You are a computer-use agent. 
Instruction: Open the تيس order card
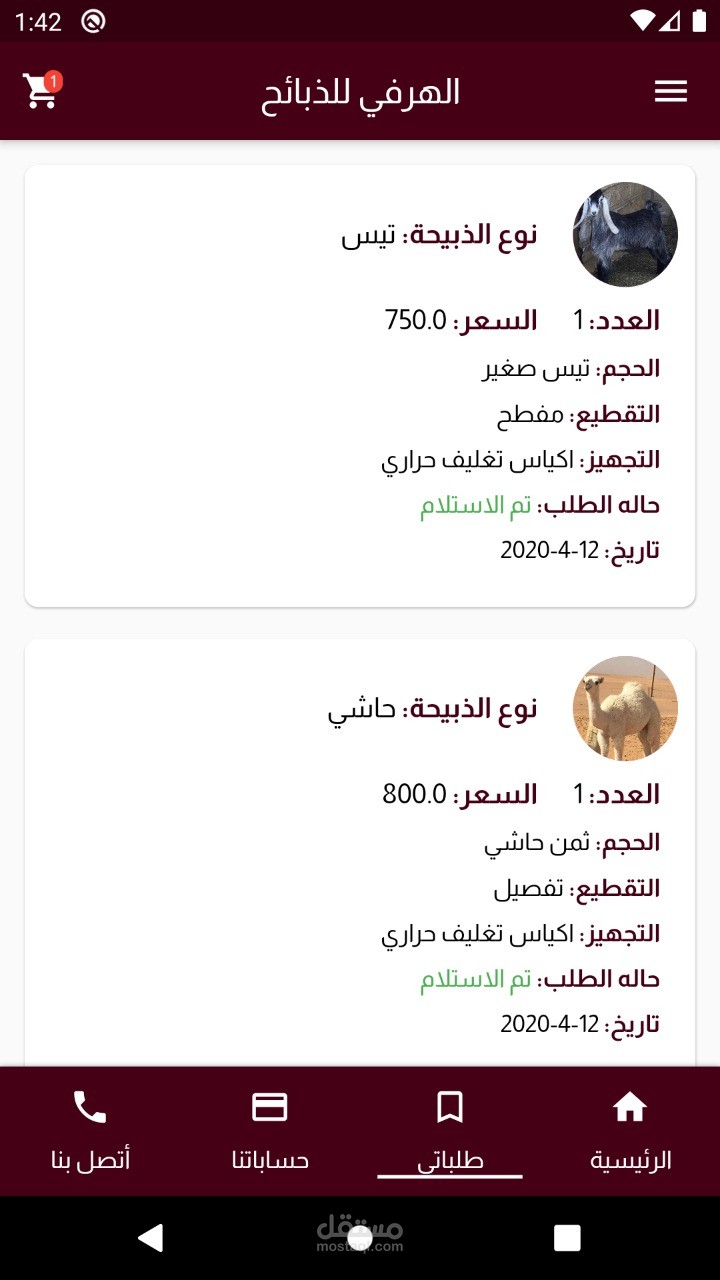click(360, 386)
